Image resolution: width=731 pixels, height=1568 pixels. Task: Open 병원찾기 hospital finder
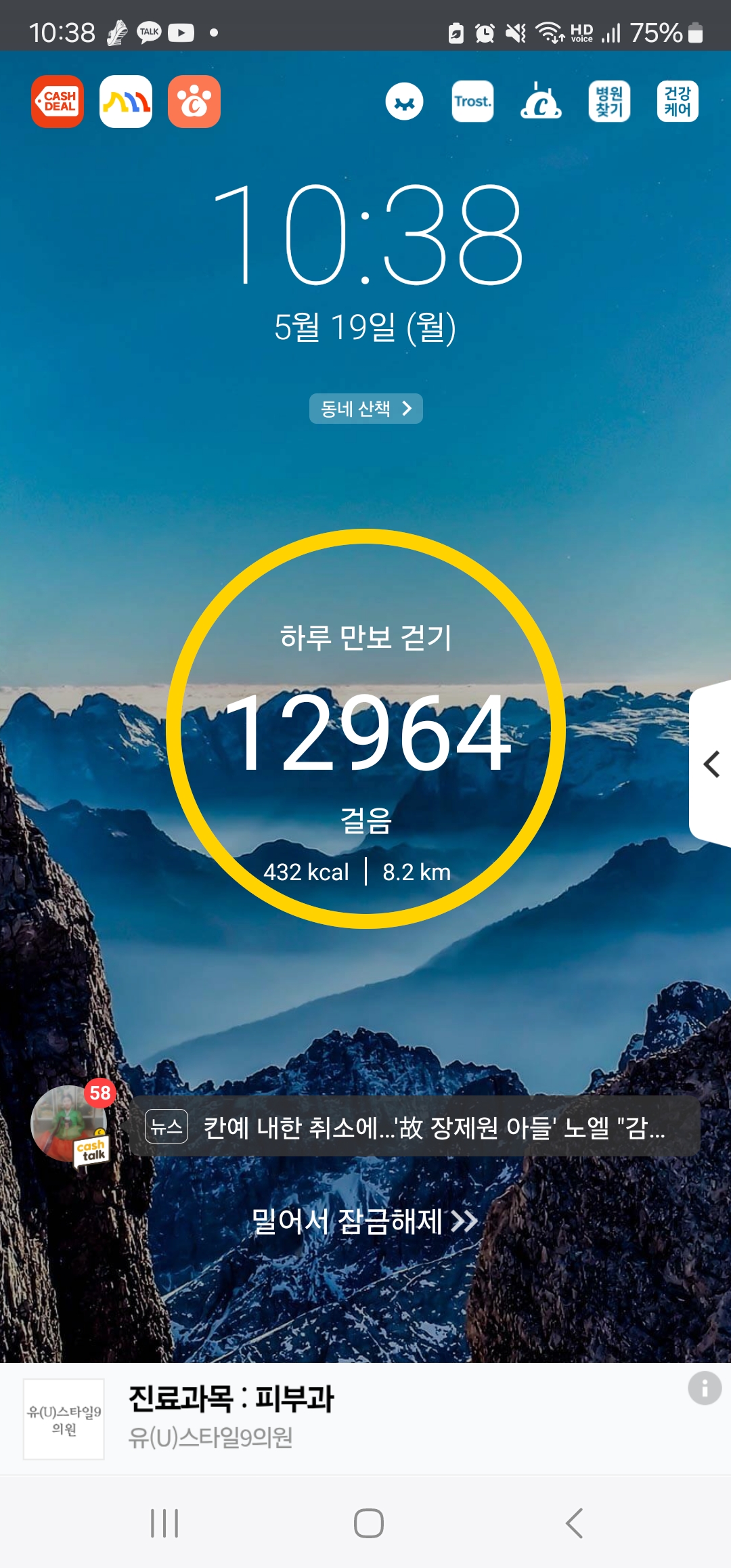tap(609, 102)
